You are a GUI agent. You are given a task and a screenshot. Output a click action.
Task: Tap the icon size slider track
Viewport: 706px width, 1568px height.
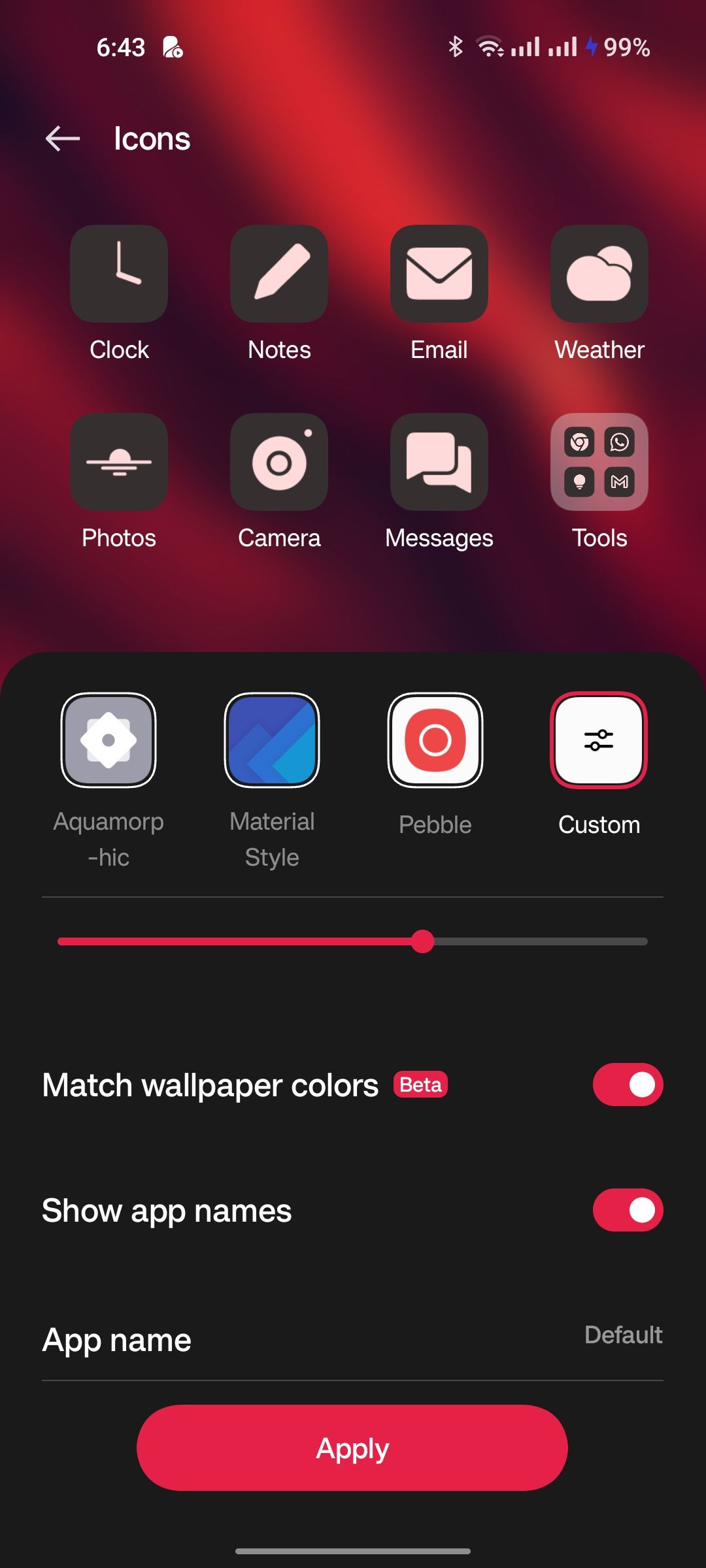[x=352, y=941]
